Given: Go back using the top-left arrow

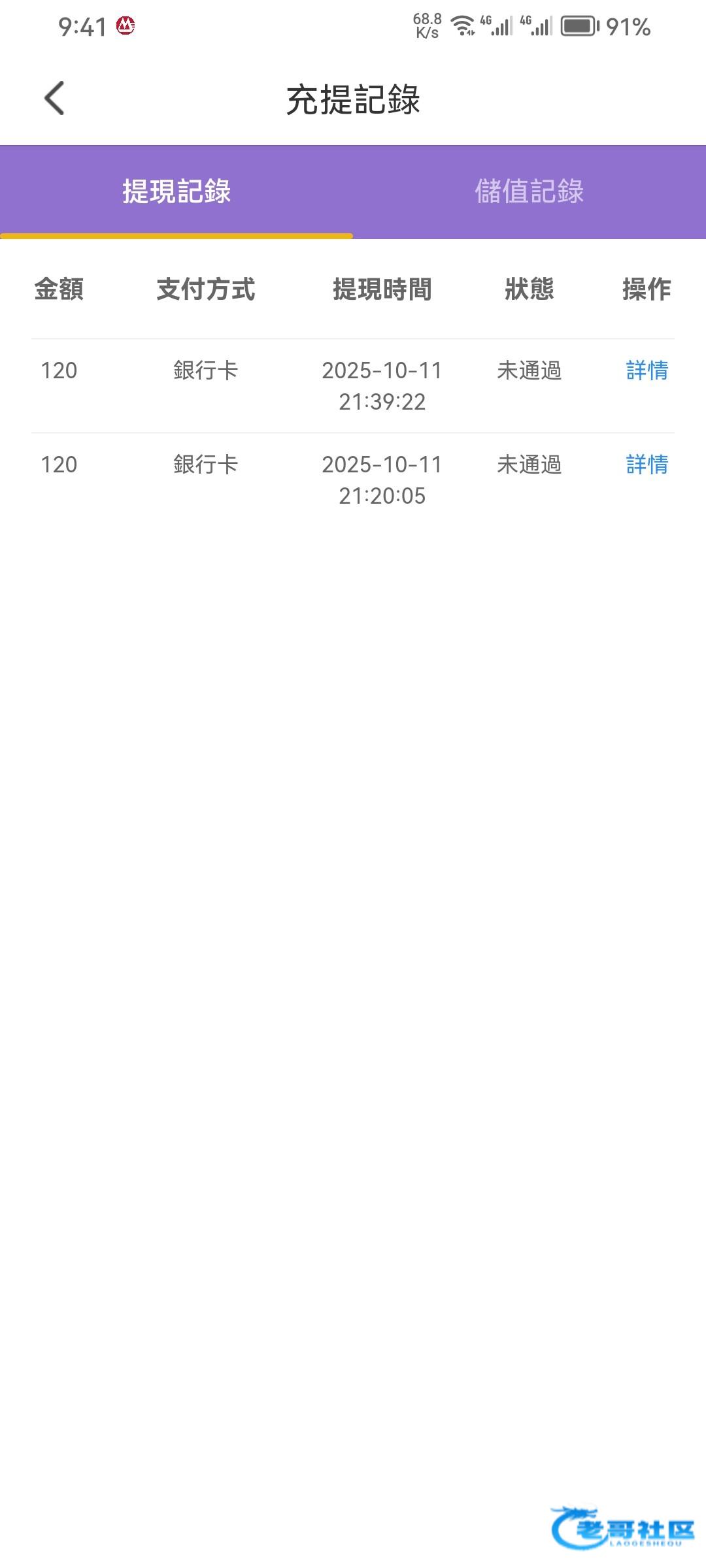Looking at the screenshot, I should 54,99.
